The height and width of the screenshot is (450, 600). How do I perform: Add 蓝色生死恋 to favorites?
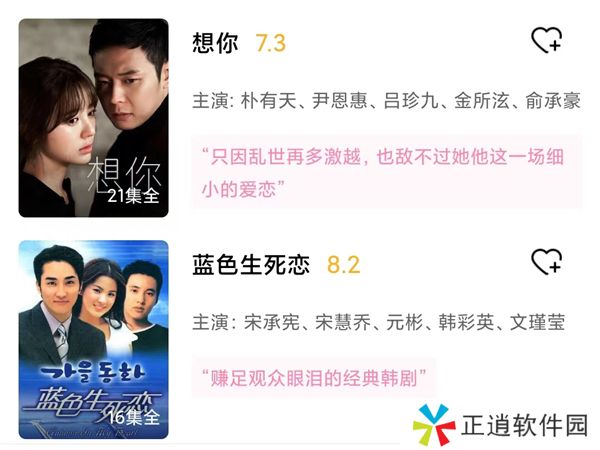546,263
